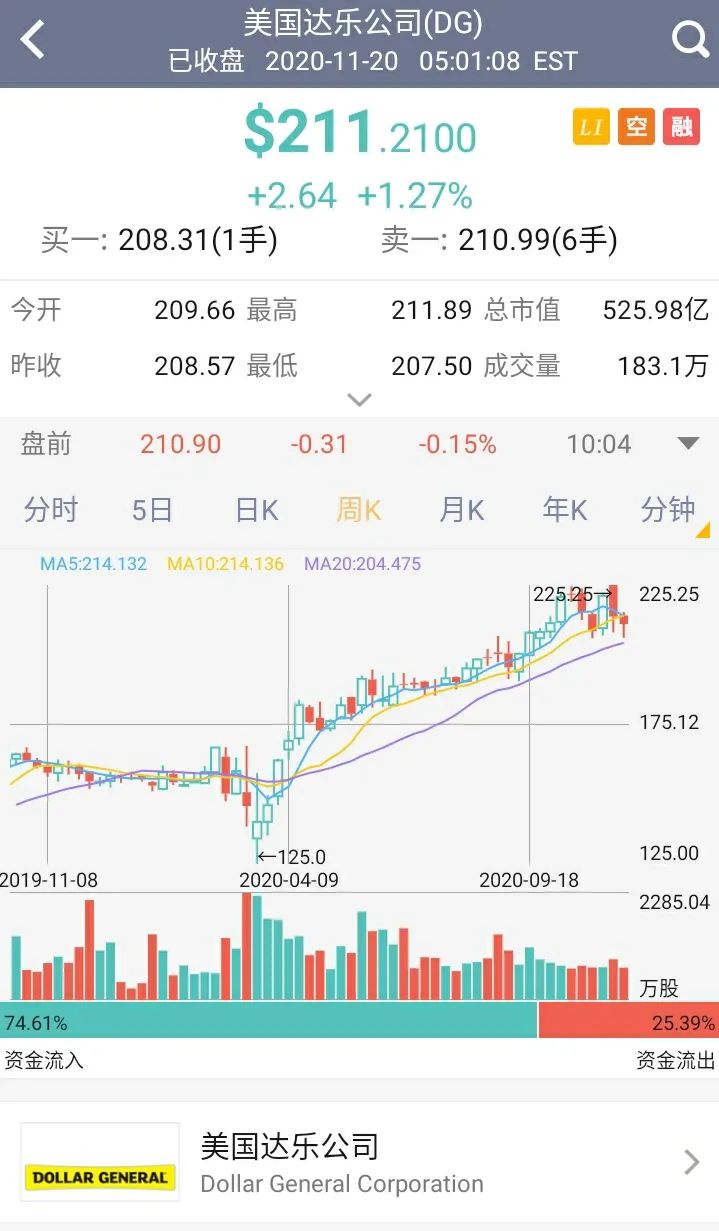View the 年K yearly chart
719x1231 pixels.
[564, 510]
